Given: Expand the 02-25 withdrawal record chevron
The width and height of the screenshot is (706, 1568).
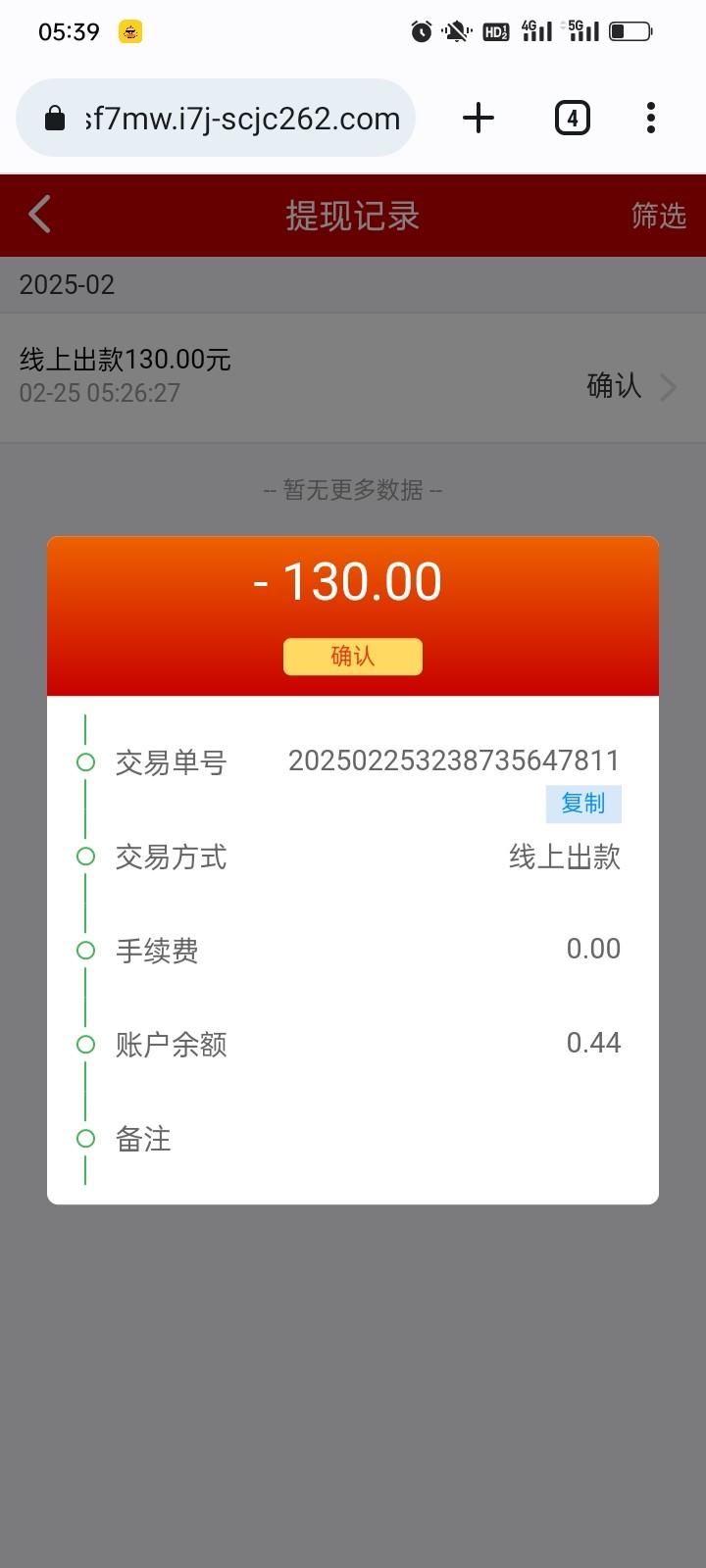Looking at the screenshot, I should pyautogui.click(x=672, y=387).
